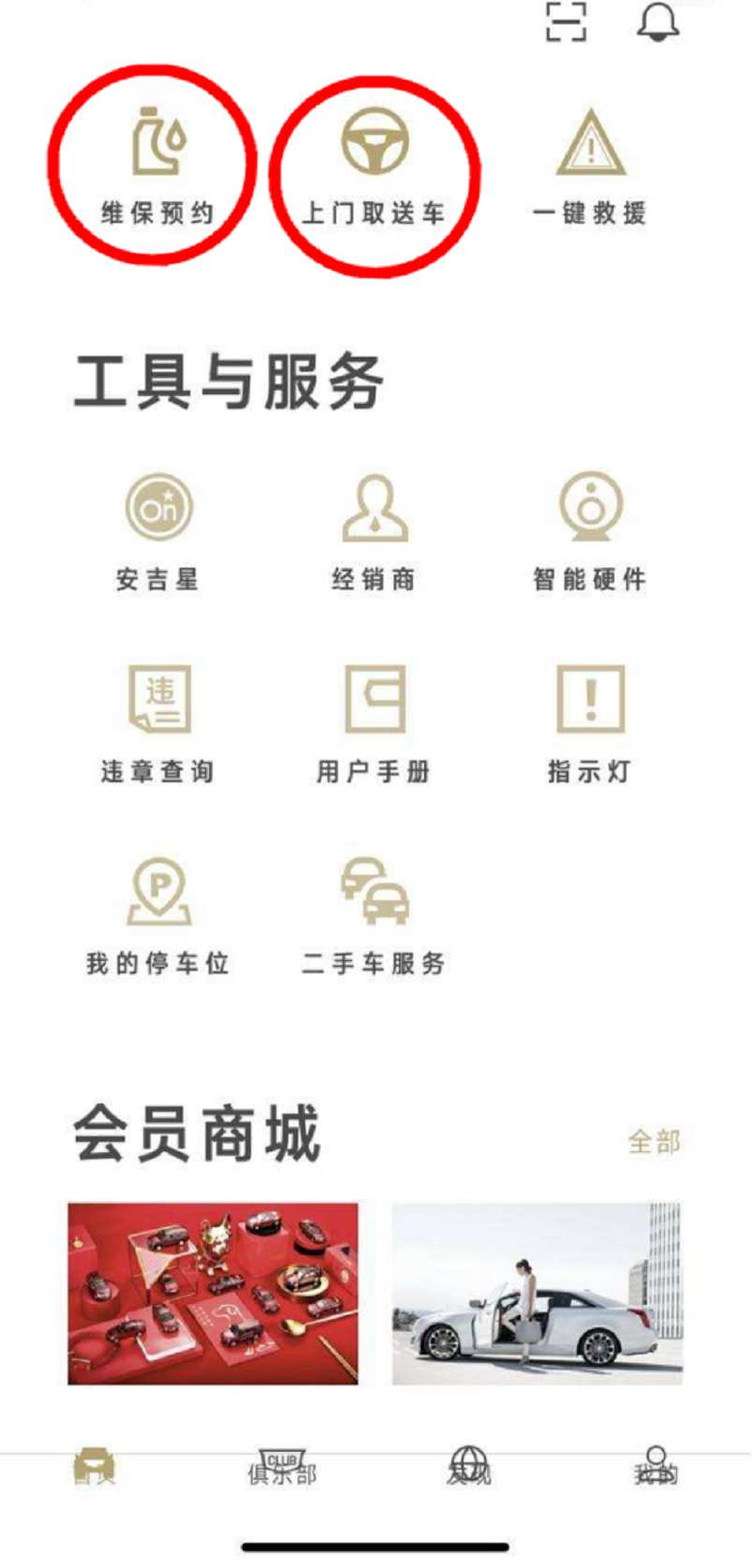Open the notifications bell
Viewport: 752px width, 1568px height.
point(657,21)
